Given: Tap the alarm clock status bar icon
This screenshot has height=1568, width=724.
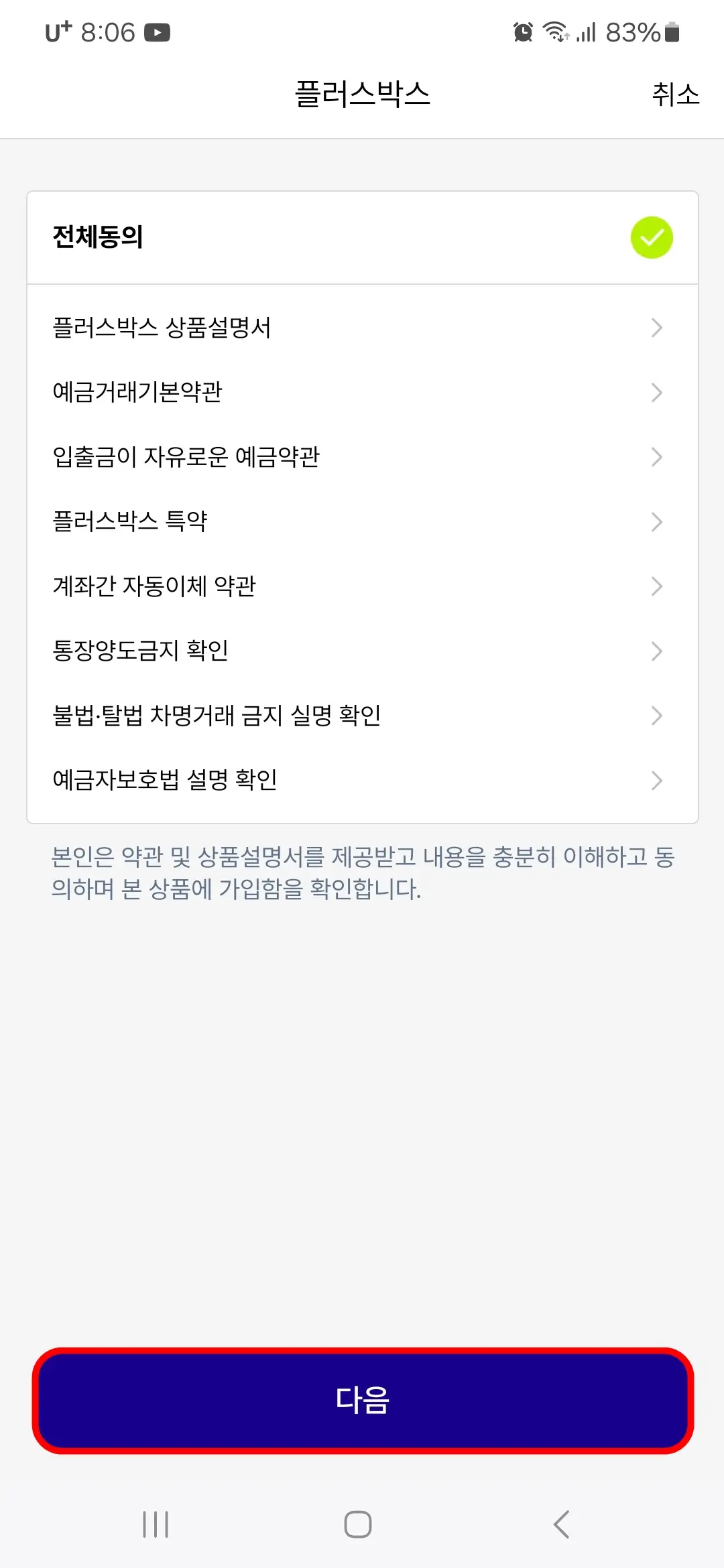Looking at the screenshot, I should tap(522, 31).
